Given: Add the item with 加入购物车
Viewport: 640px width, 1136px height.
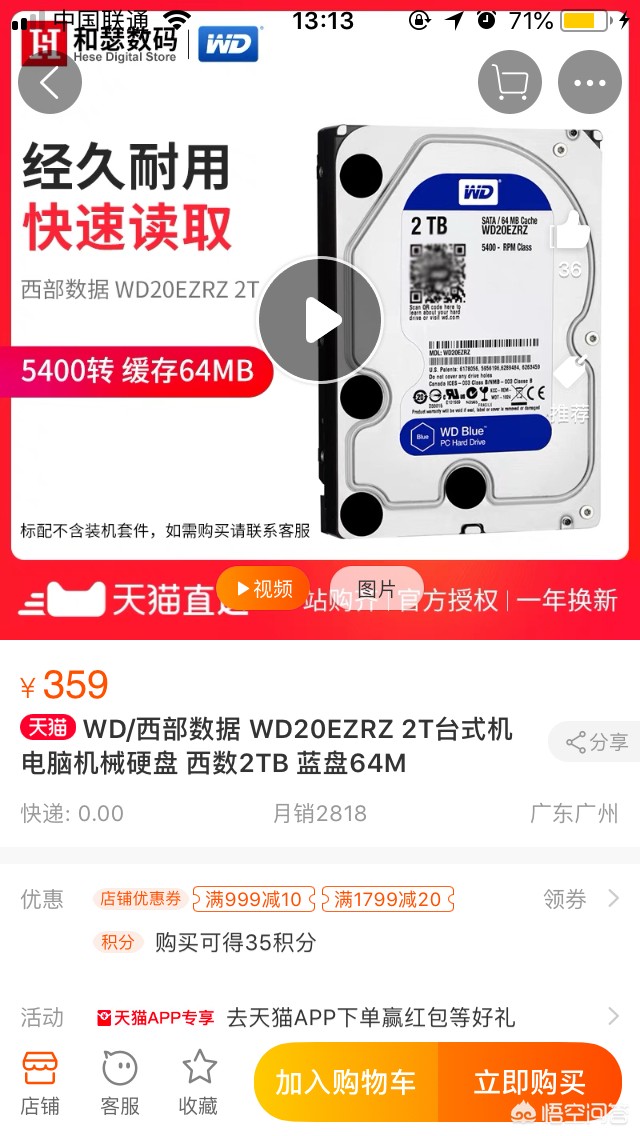Looking at the screenshot, I should click(346, 1082).
